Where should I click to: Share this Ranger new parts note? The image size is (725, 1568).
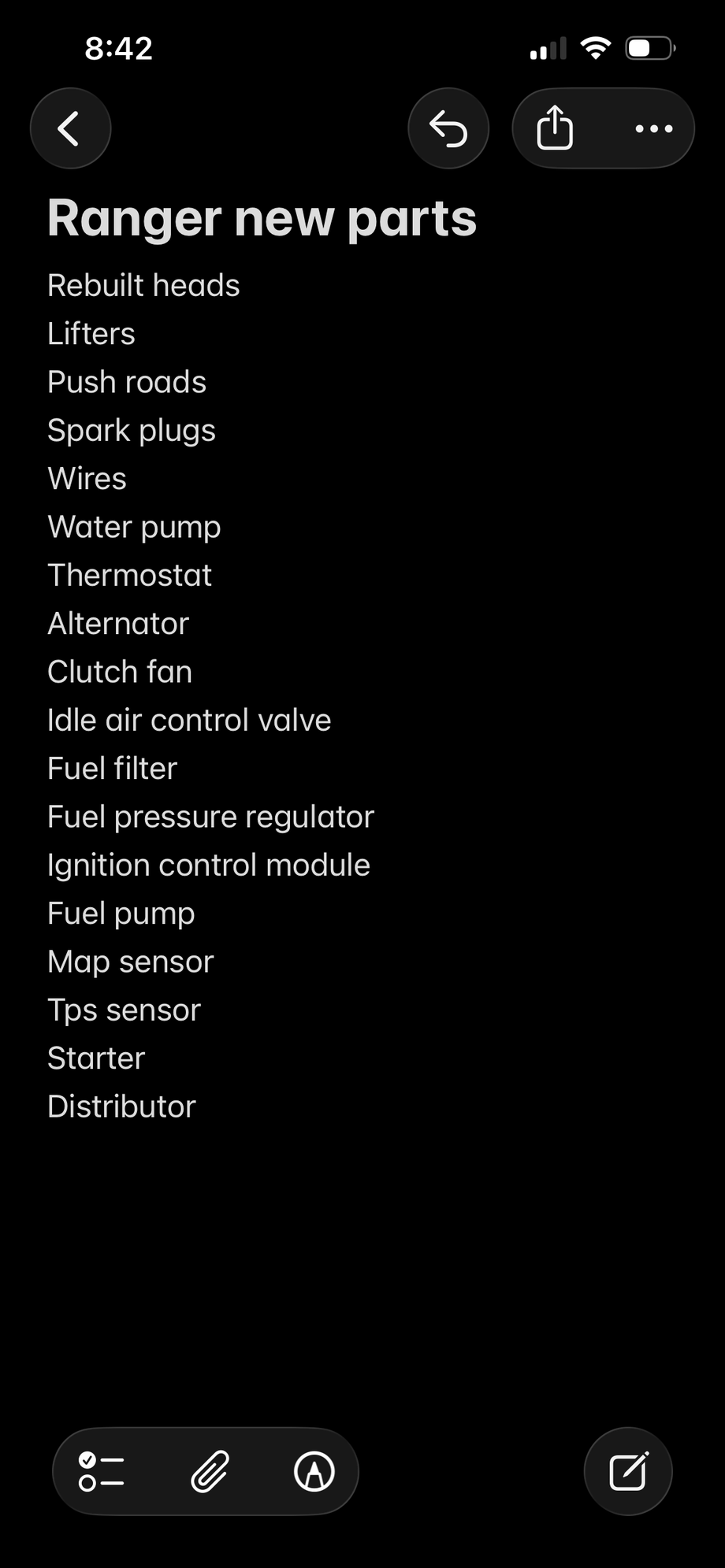555,128
